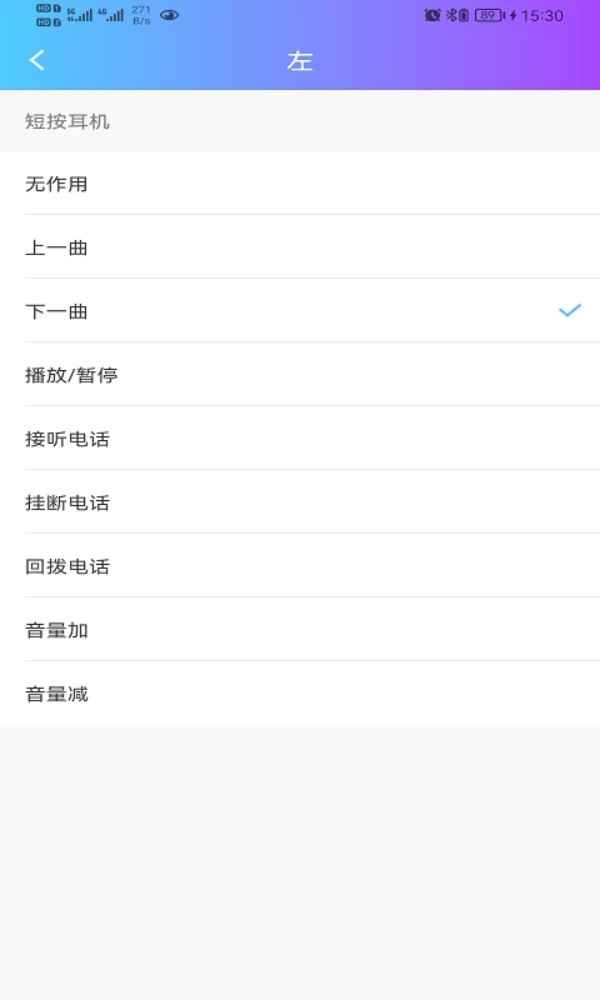The image size is (600, 1000).
Task: Select 挂断电话 as the action
Action: (68, 503)
